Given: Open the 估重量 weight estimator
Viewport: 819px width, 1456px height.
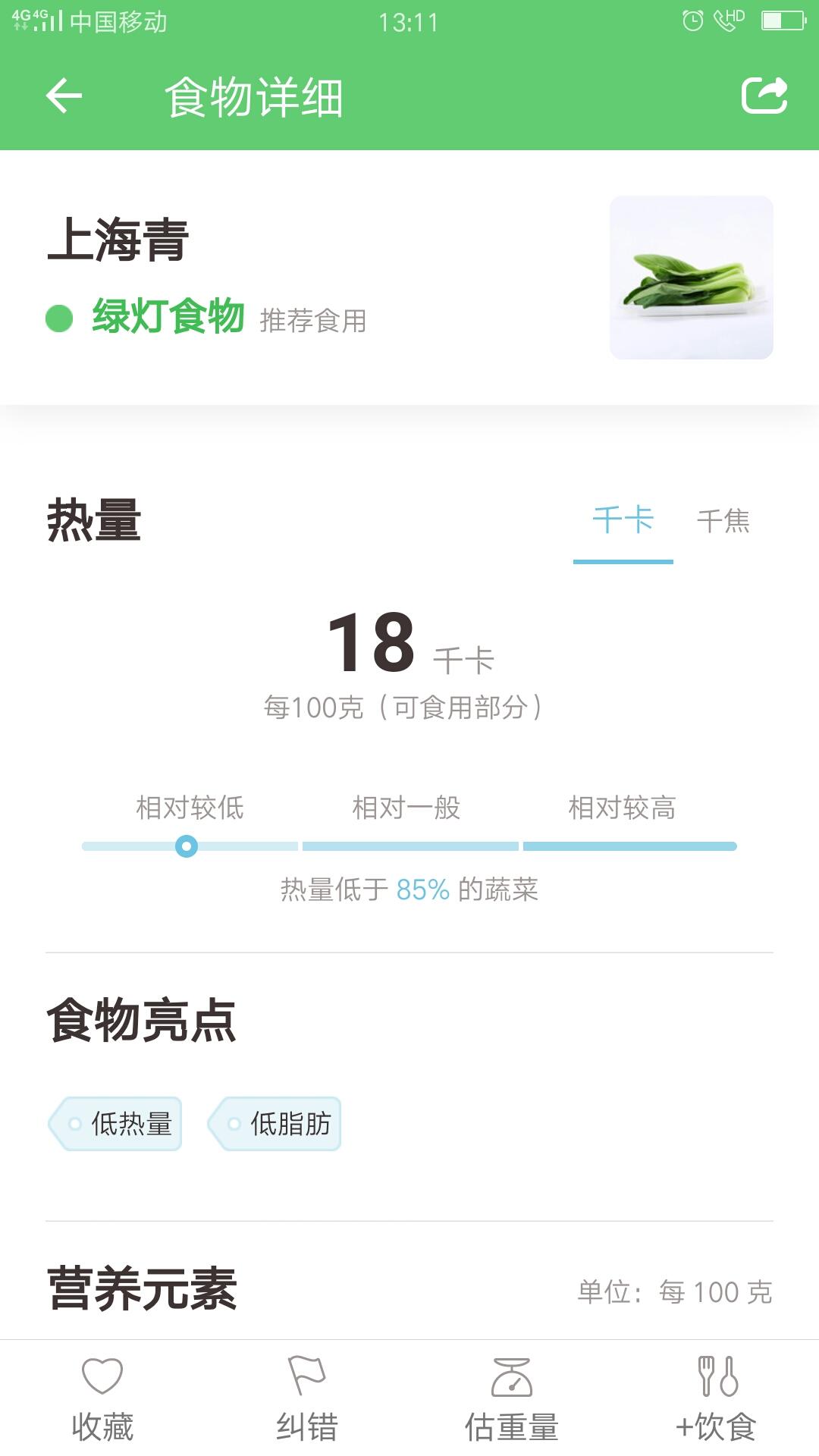Looking at the screenshot, I should 512,1399.
